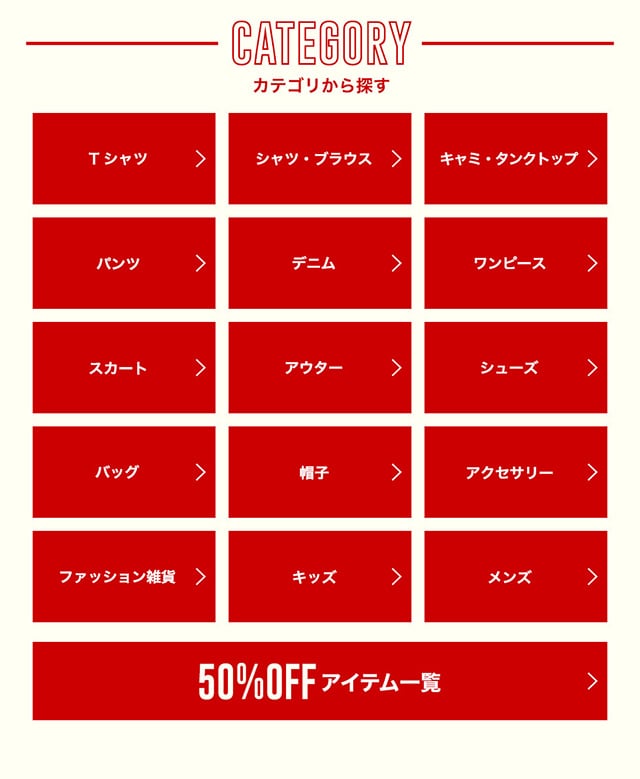View the 50%OFF アイテム一覧 list

click(319, 681)
